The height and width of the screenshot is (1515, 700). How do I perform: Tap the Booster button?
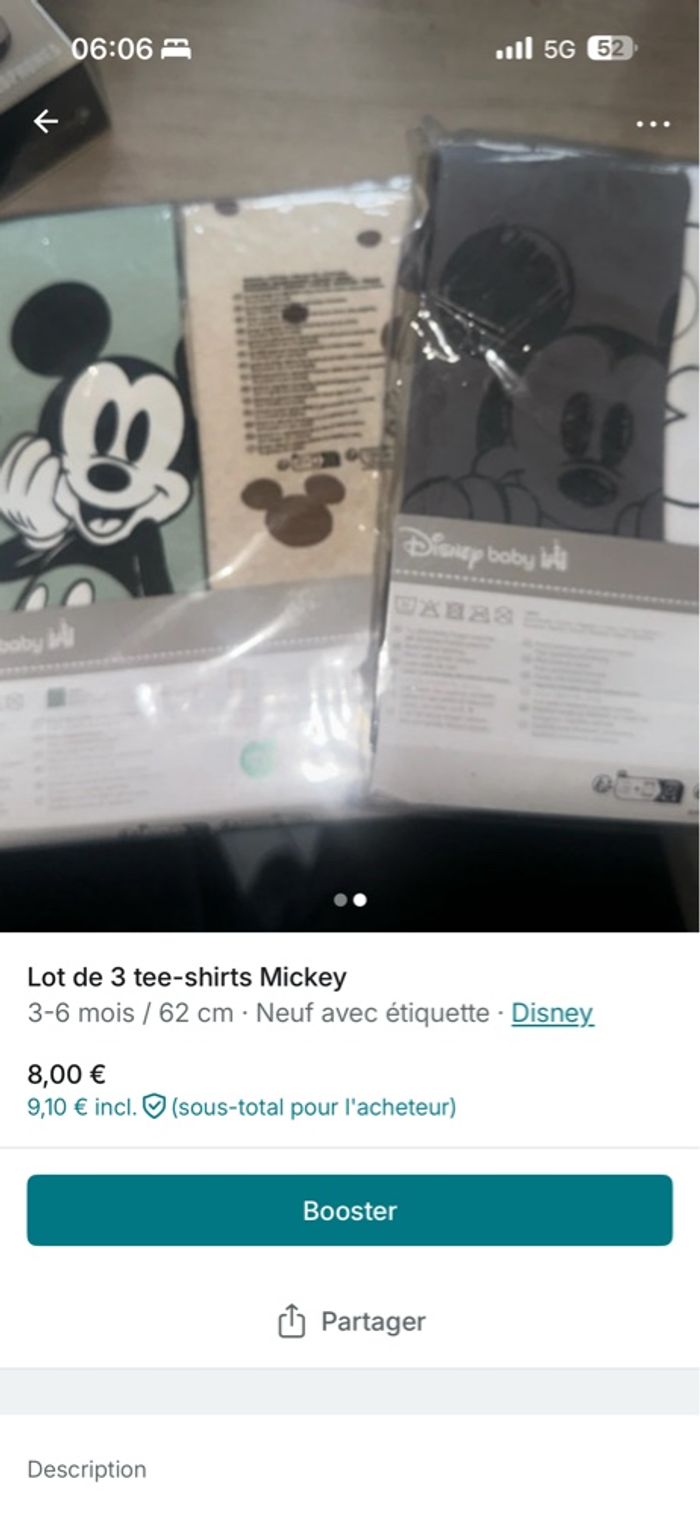tap(350, 1210)
